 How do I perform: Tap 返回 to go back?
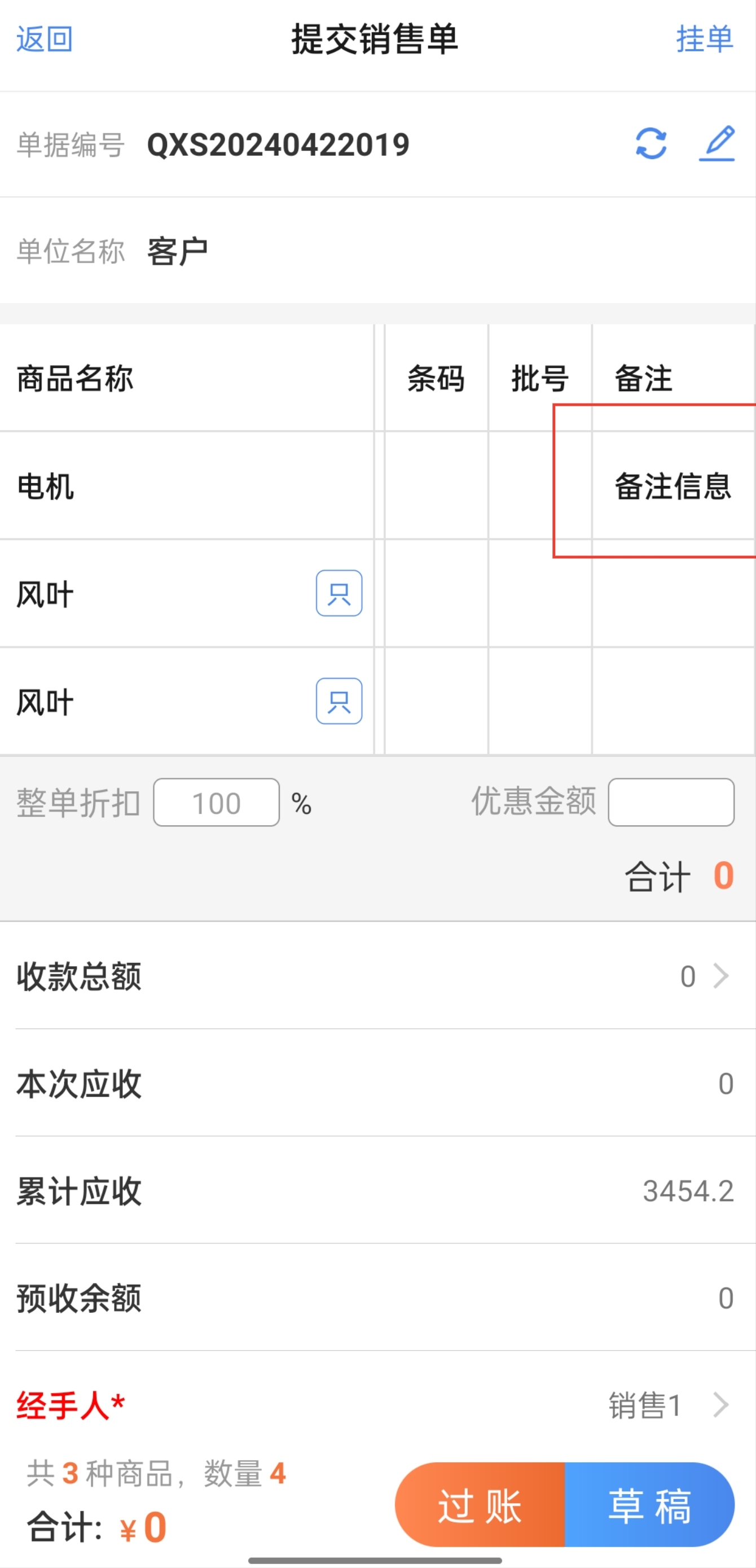pos(44,39)
